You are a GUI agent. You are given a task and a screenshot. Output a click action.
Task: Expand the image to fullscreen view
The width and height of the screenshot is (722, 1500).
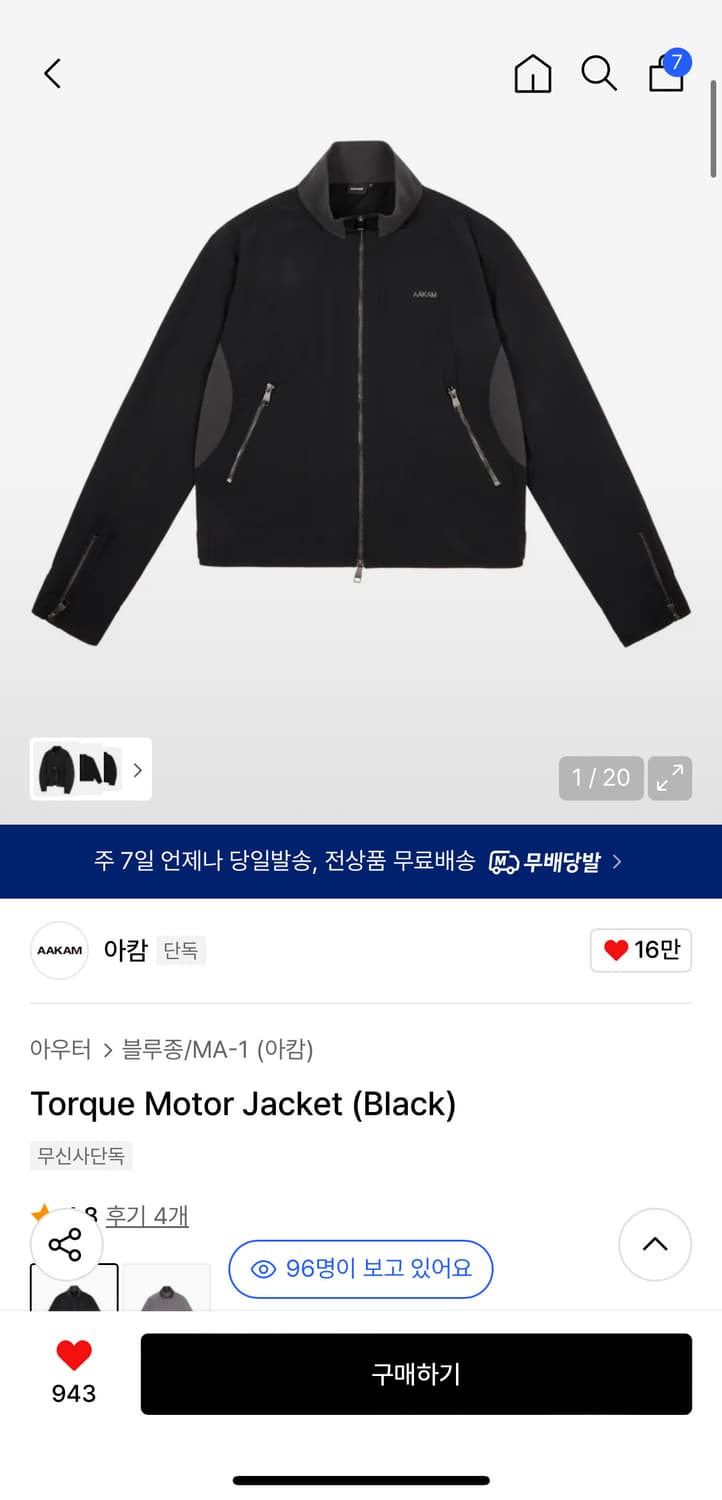pos(670,778)
